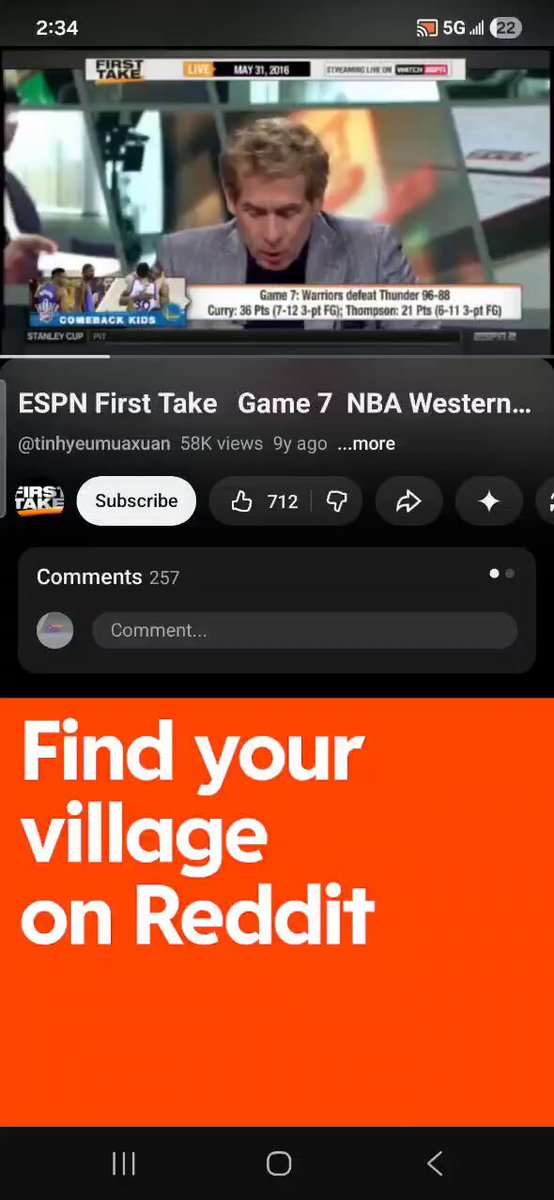Share this video

408,502
